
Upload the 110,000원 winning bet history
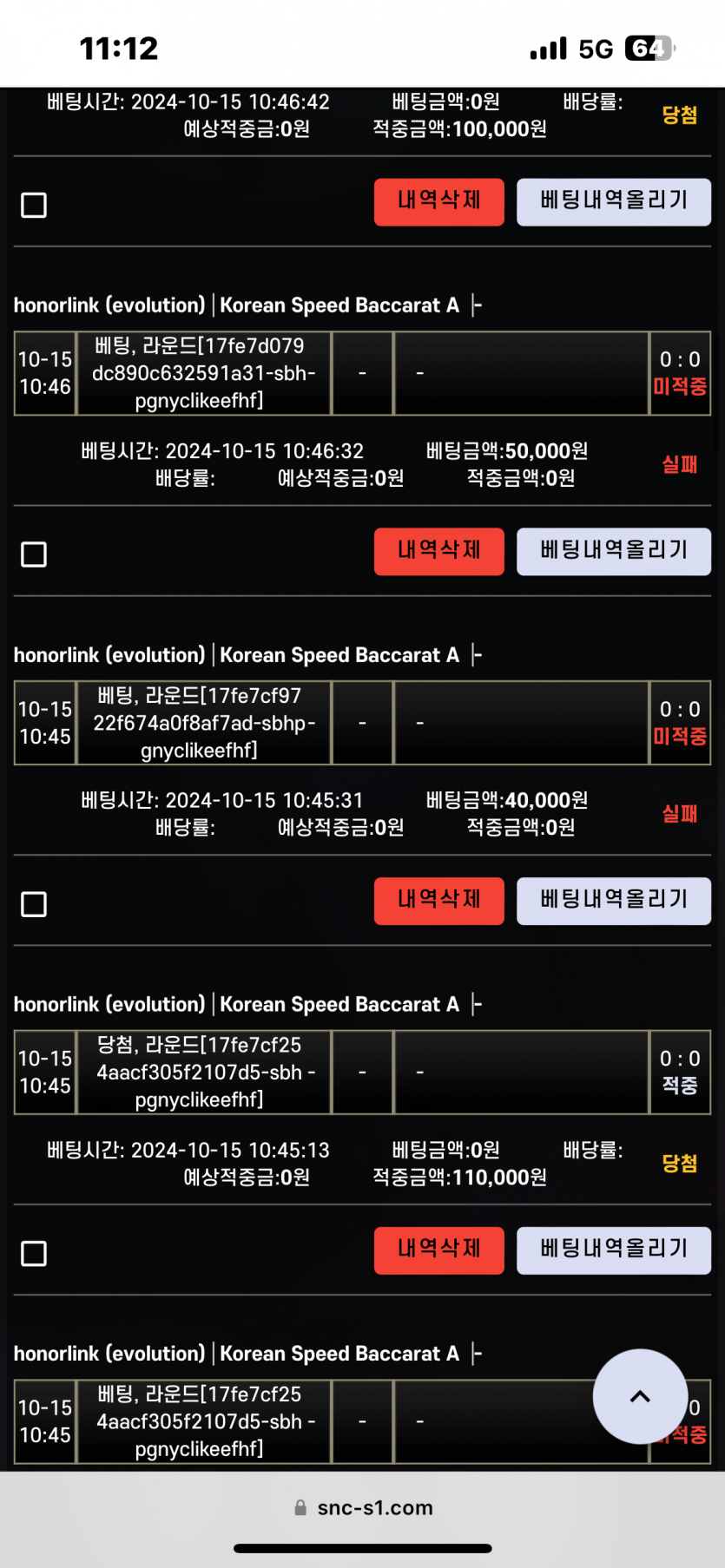(x=613, y=1250)
